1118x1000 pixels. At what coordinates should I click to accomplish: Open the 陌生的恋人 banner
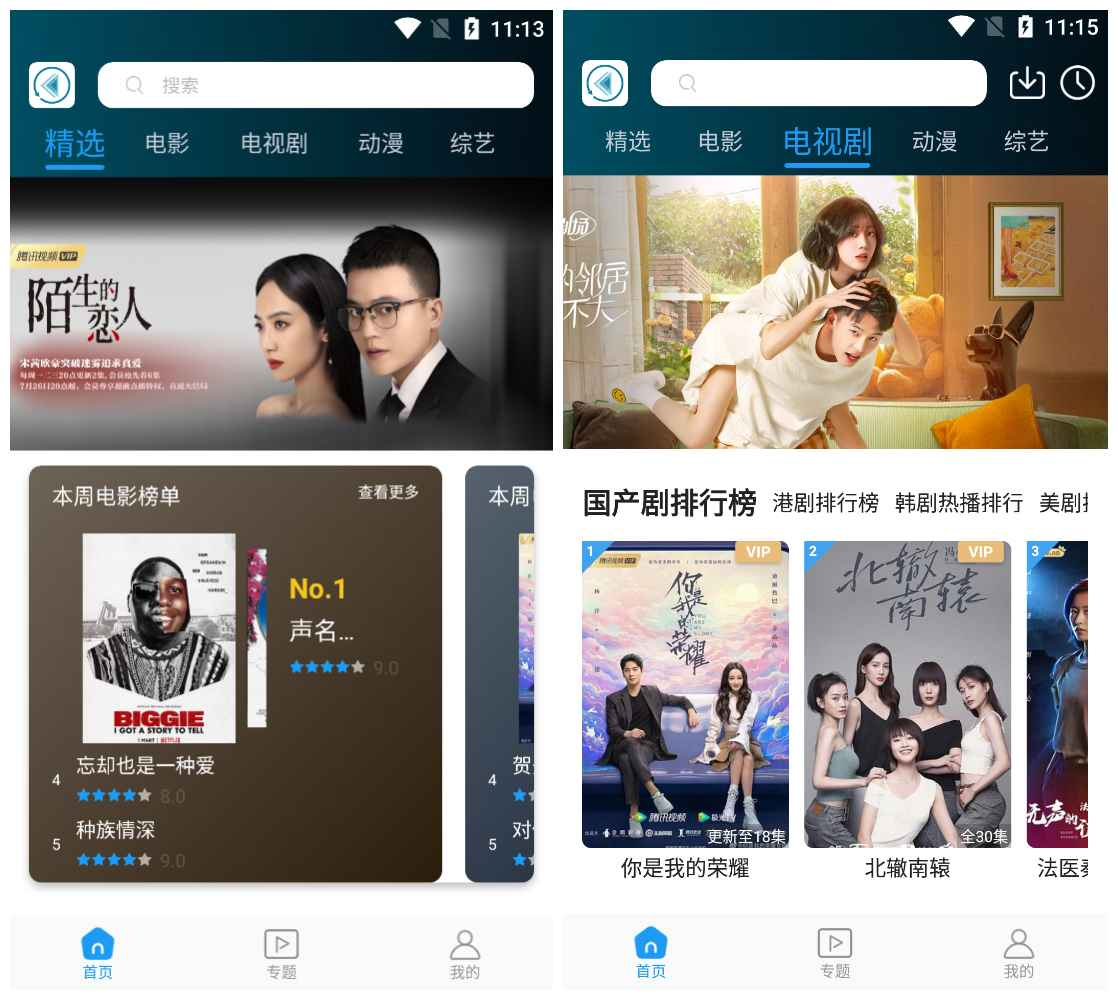(x=281, y=313)
